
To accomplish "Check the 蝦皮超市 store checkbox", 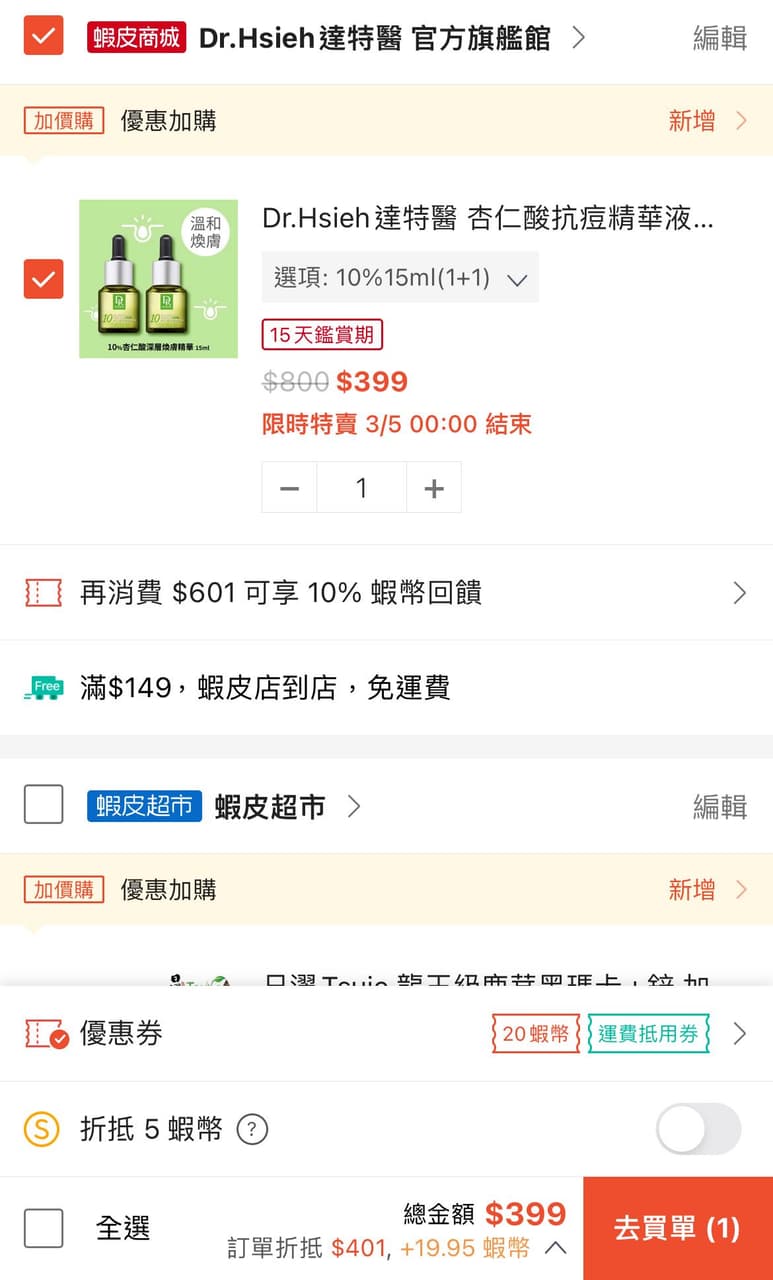I will pyautogui.click(x=43, y=804).
